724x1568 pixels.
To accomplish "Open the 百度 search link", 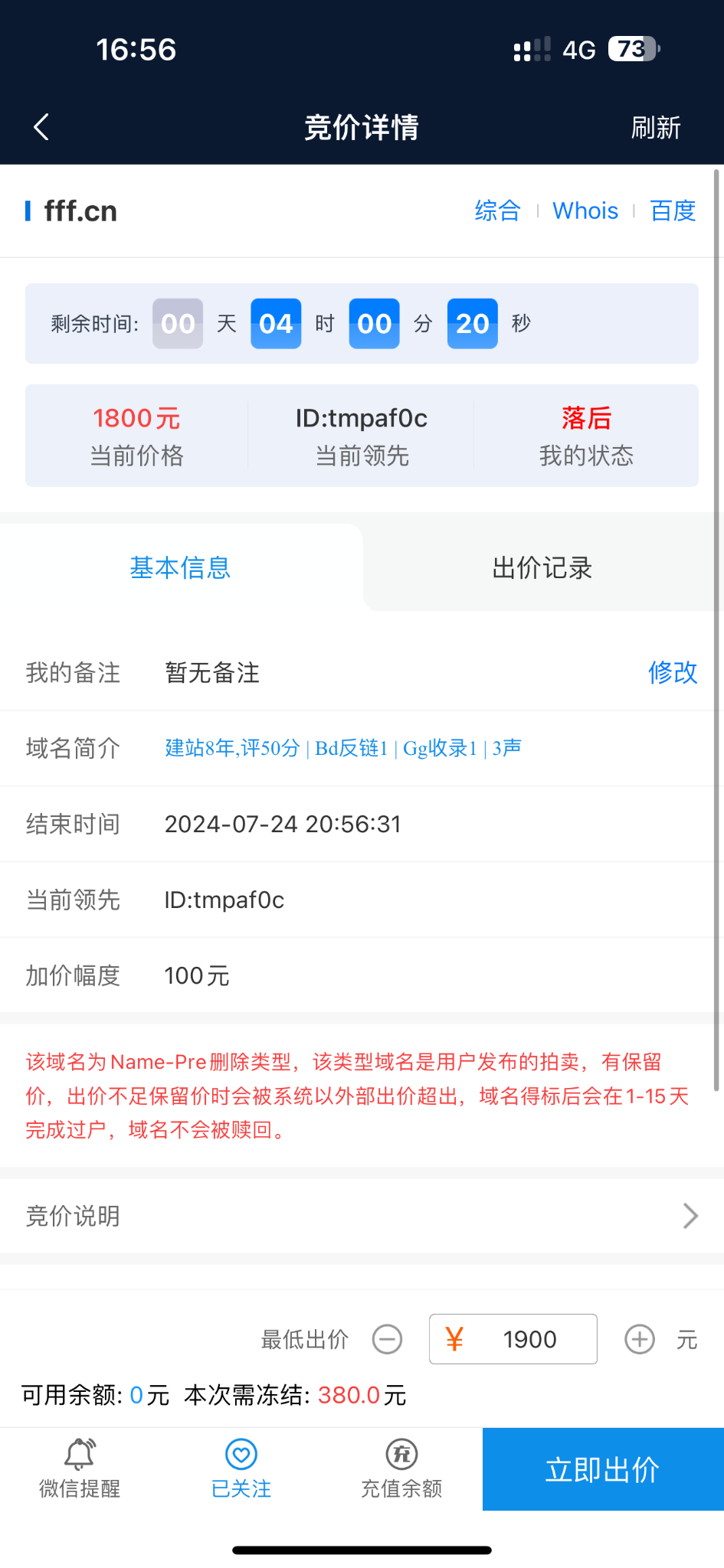I will [x=673, y=211].
